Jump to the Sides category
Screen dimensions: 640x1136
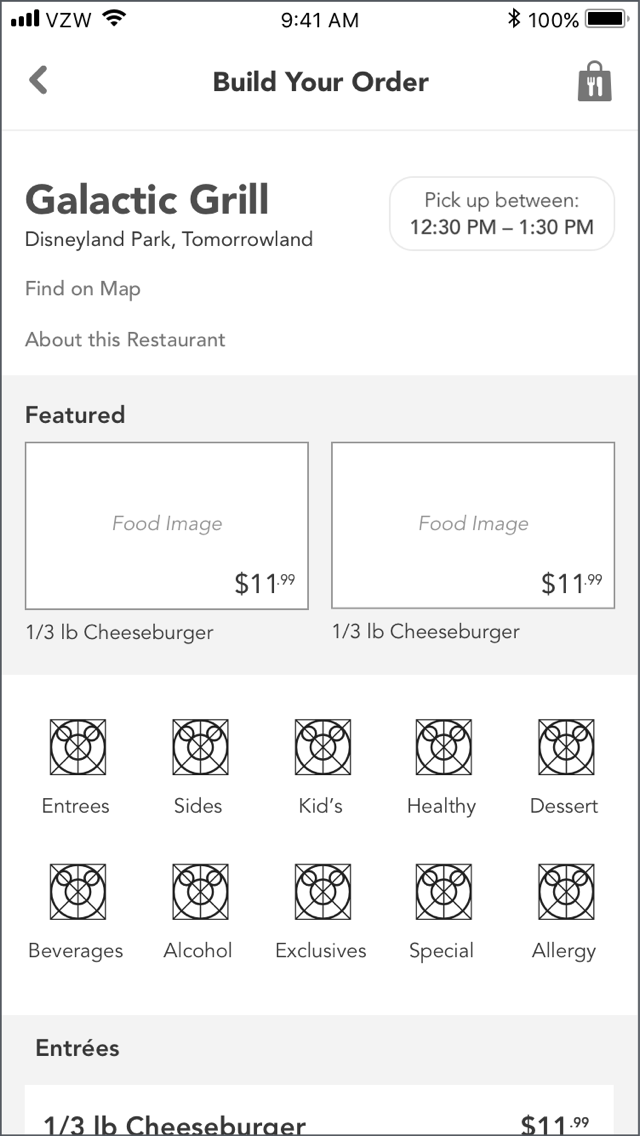click(x=199, y=766)
